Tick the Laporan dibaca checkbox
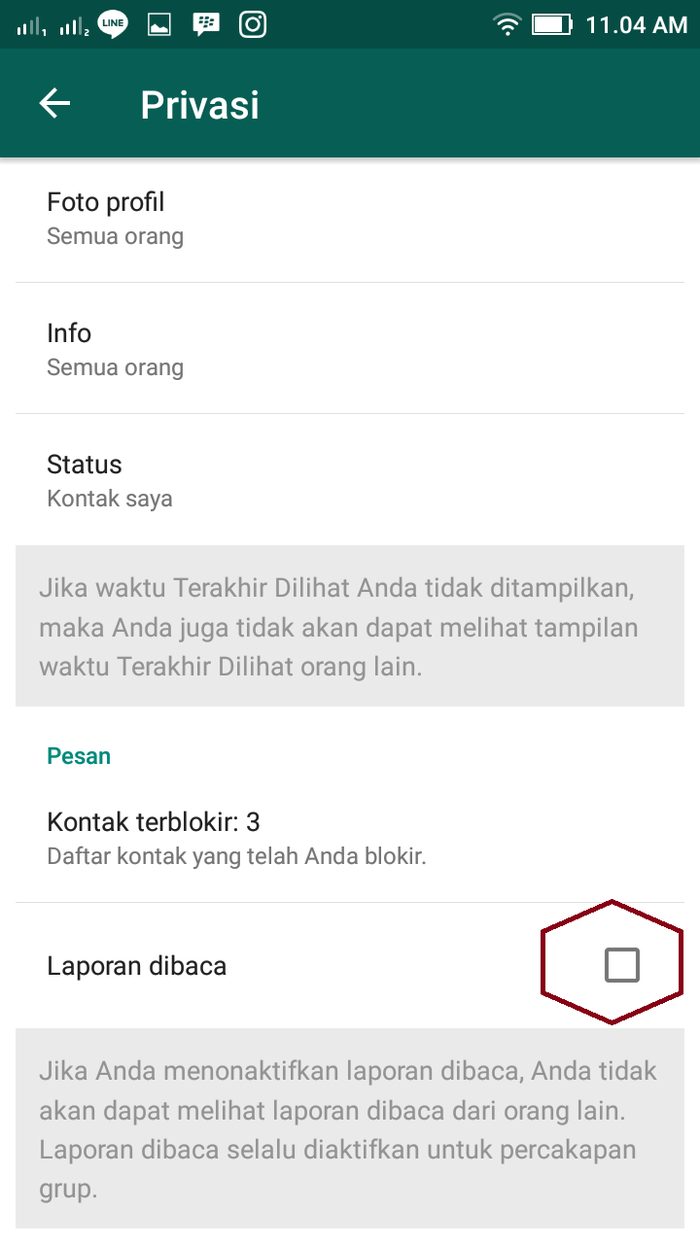Screen dimensions: 700x1244 coord(622,965)
